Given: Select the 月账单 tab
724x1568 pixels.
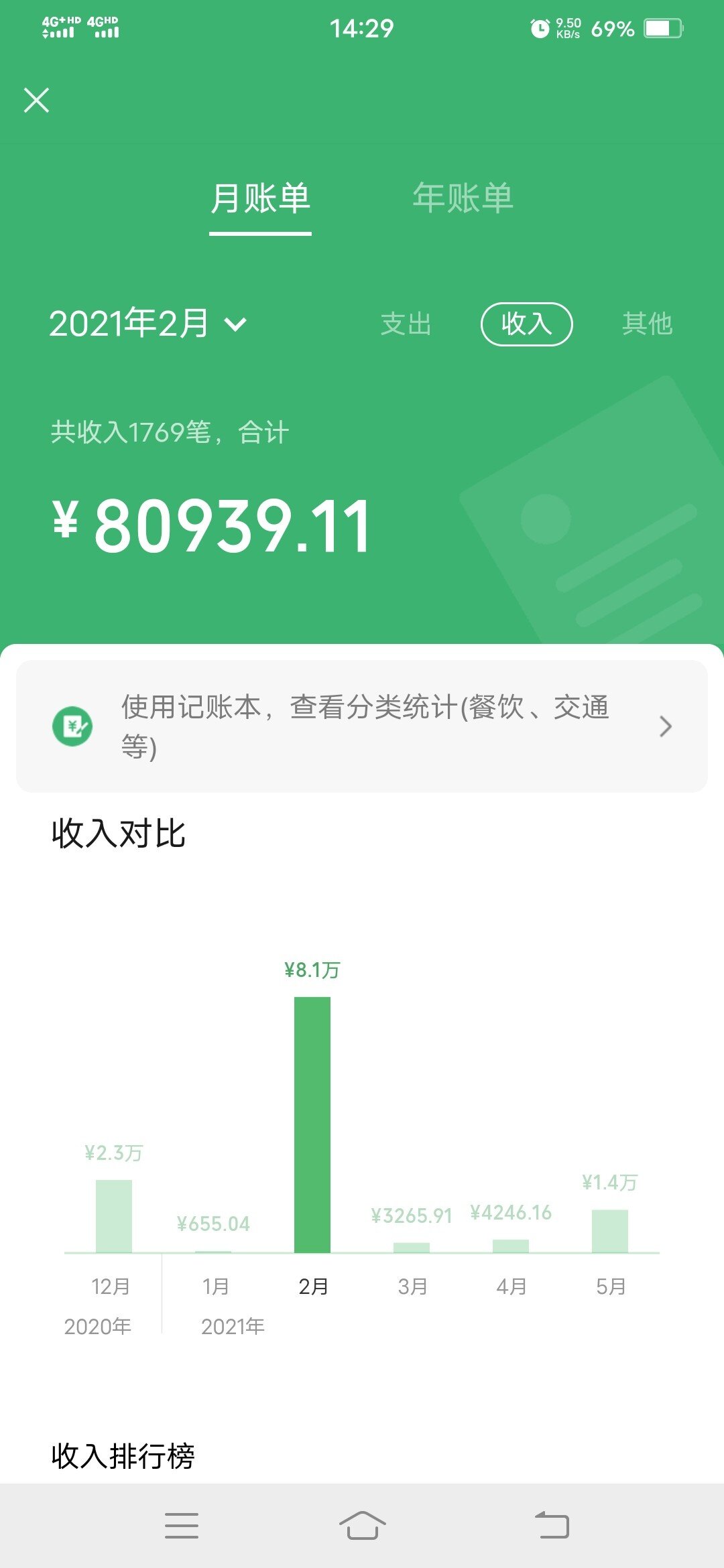Looking at the screenshot, I should tap(260, 198).
